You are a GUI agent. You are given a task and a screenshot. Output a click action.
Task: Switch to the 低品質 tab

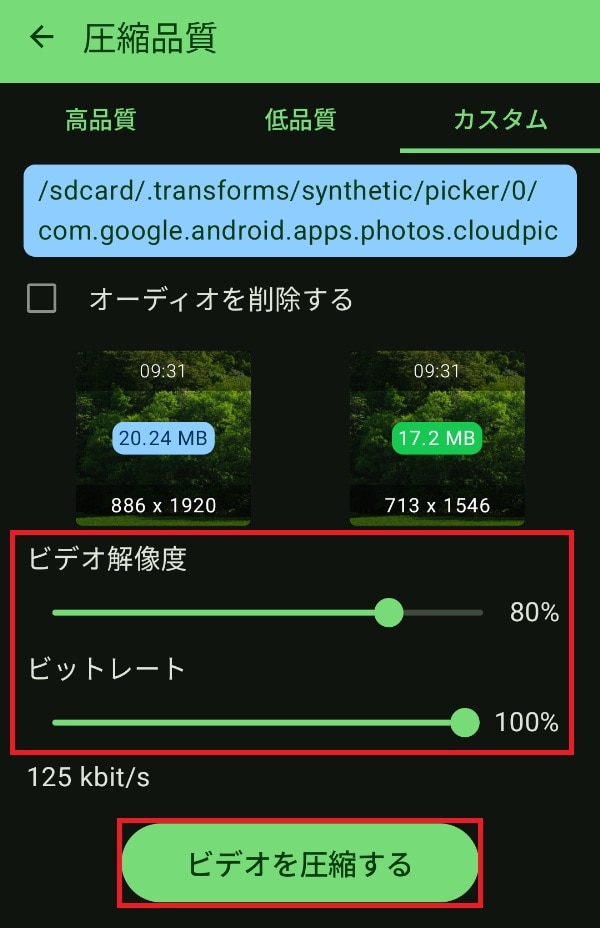300,120
